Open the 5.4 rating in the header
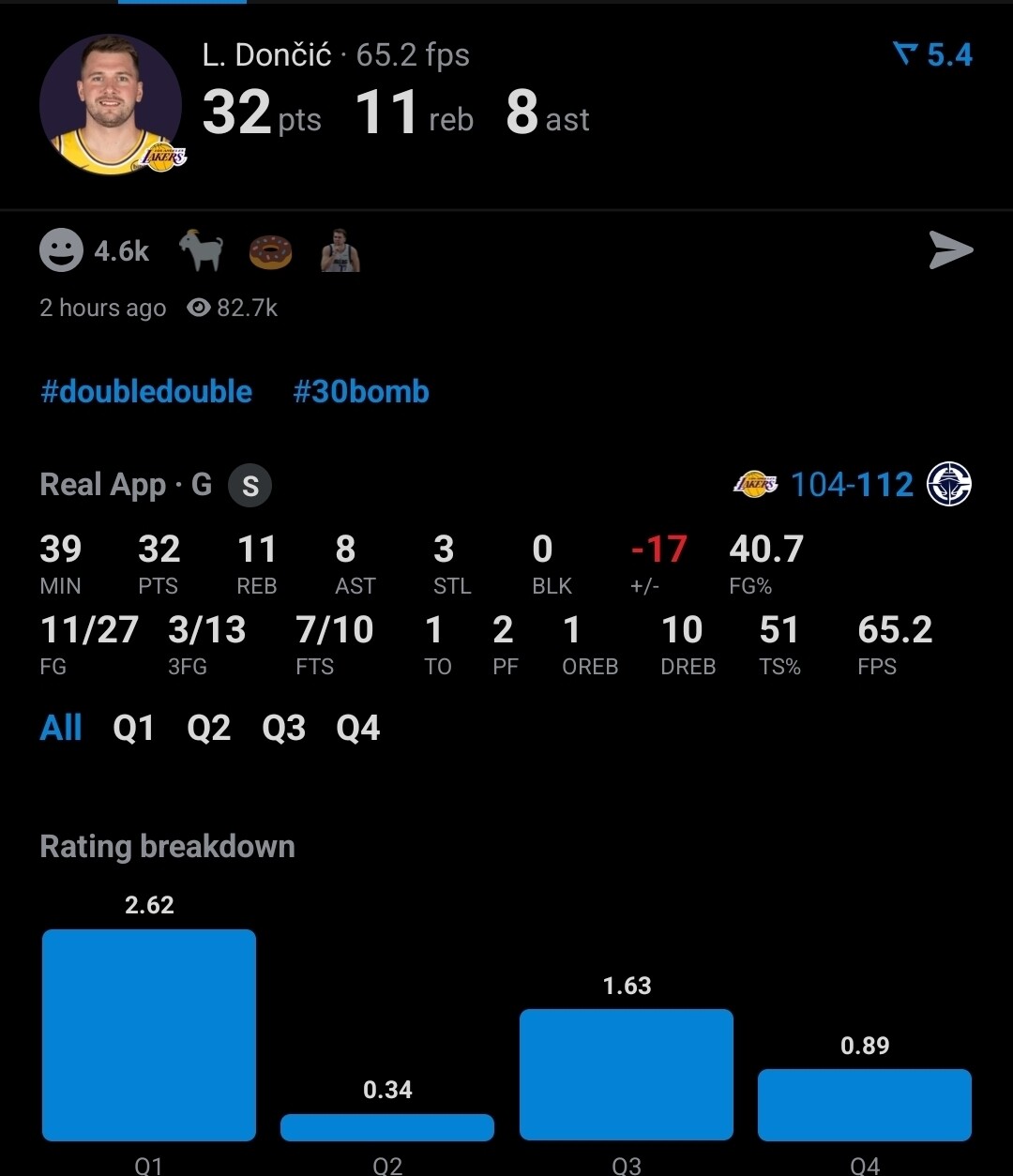The width and height of the screenshot is (1013, 1176). pyautogui.click(x=933, y=55)
